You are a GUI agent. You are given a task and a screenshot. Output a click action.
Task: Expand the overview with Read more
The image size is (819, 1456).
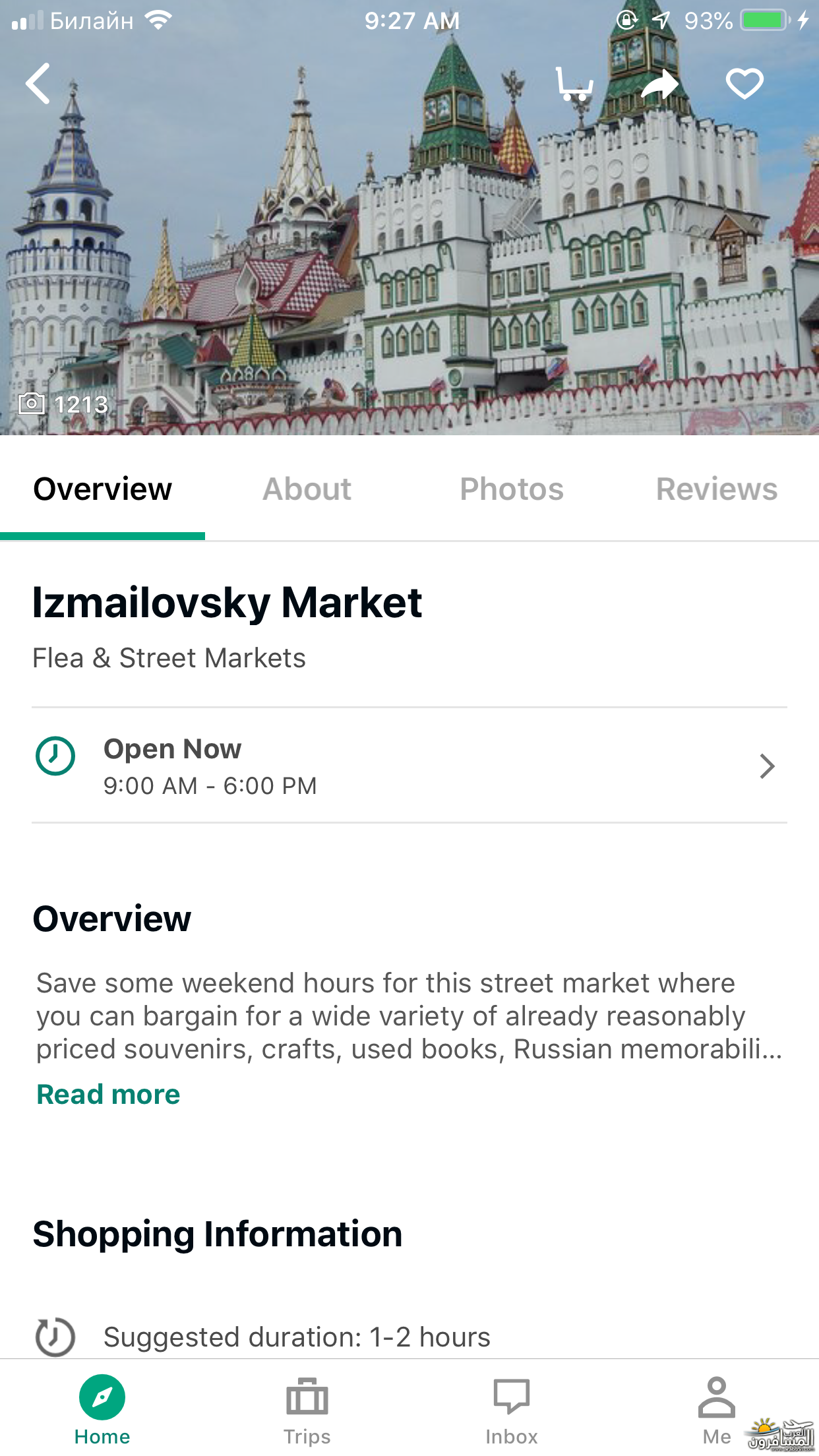pos(108,1095)
